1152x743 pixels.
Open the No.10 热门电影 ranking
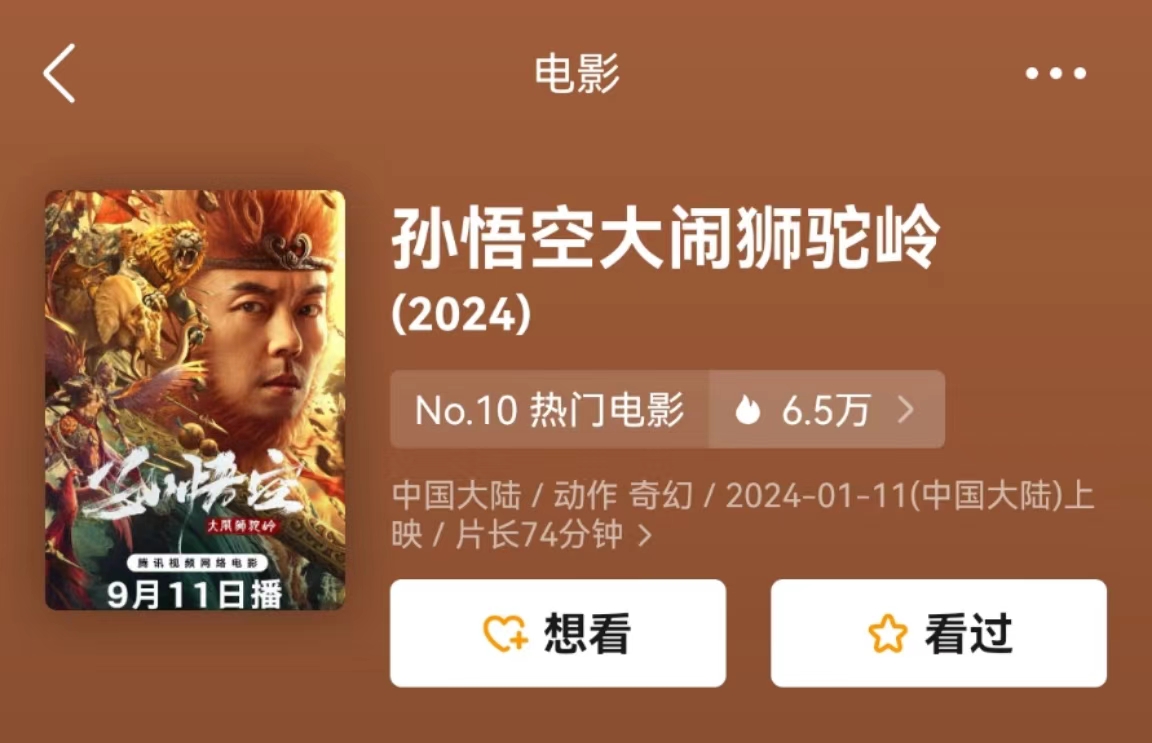[x=549, y=410]
